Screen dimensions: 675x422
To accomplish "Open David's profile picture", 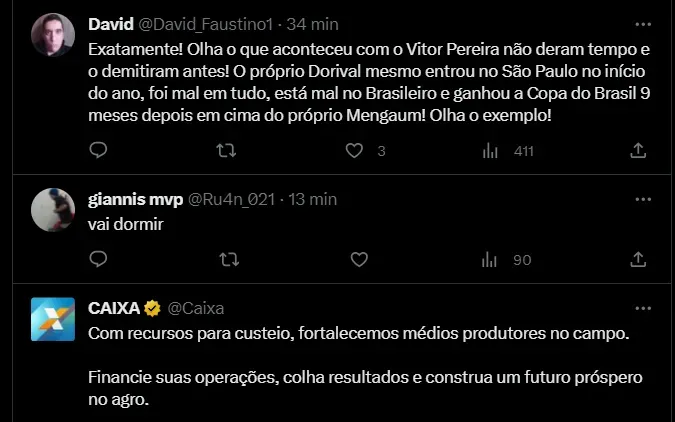I will [x=53, y=35].
